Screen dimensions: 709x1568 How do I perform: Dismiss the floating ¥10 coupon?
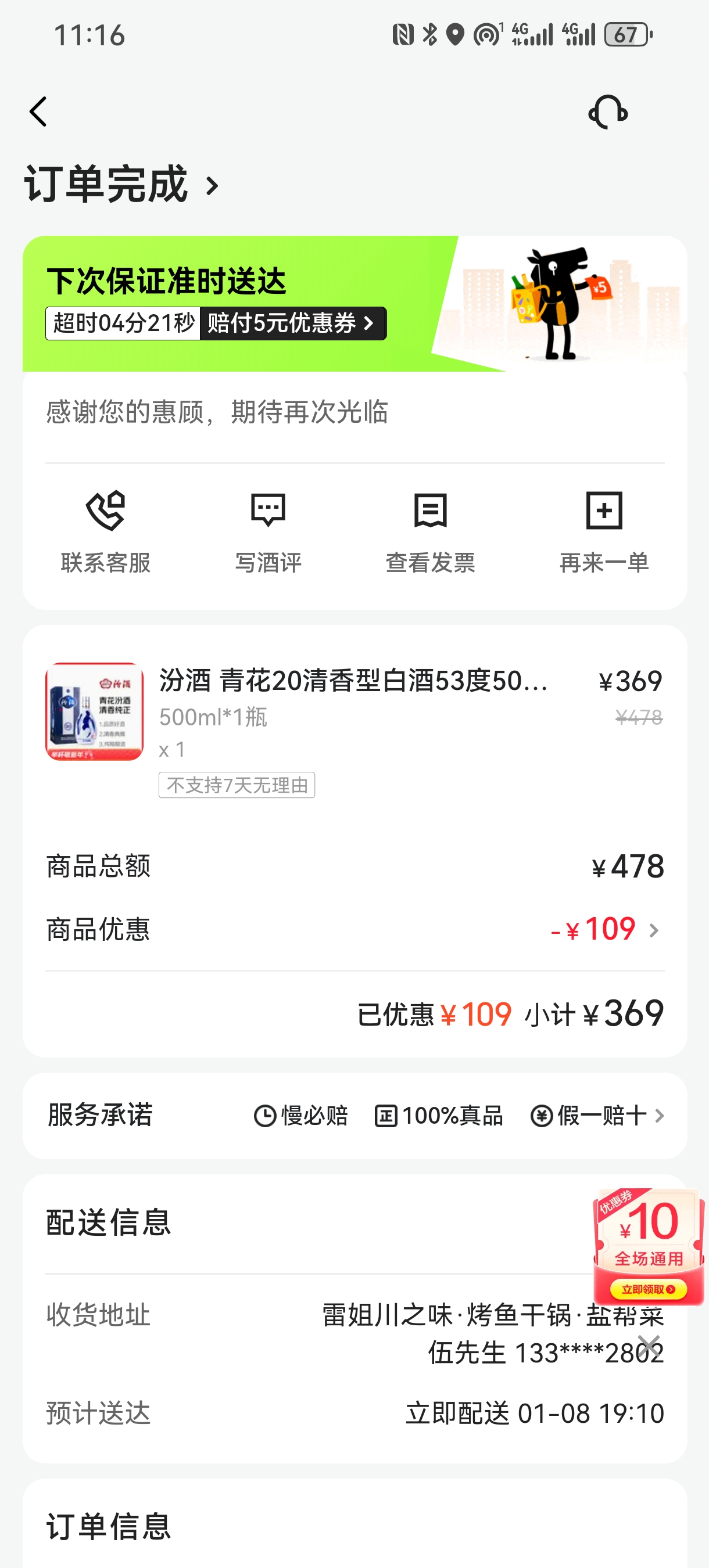pyautogui.click(x=649, y=1345)
